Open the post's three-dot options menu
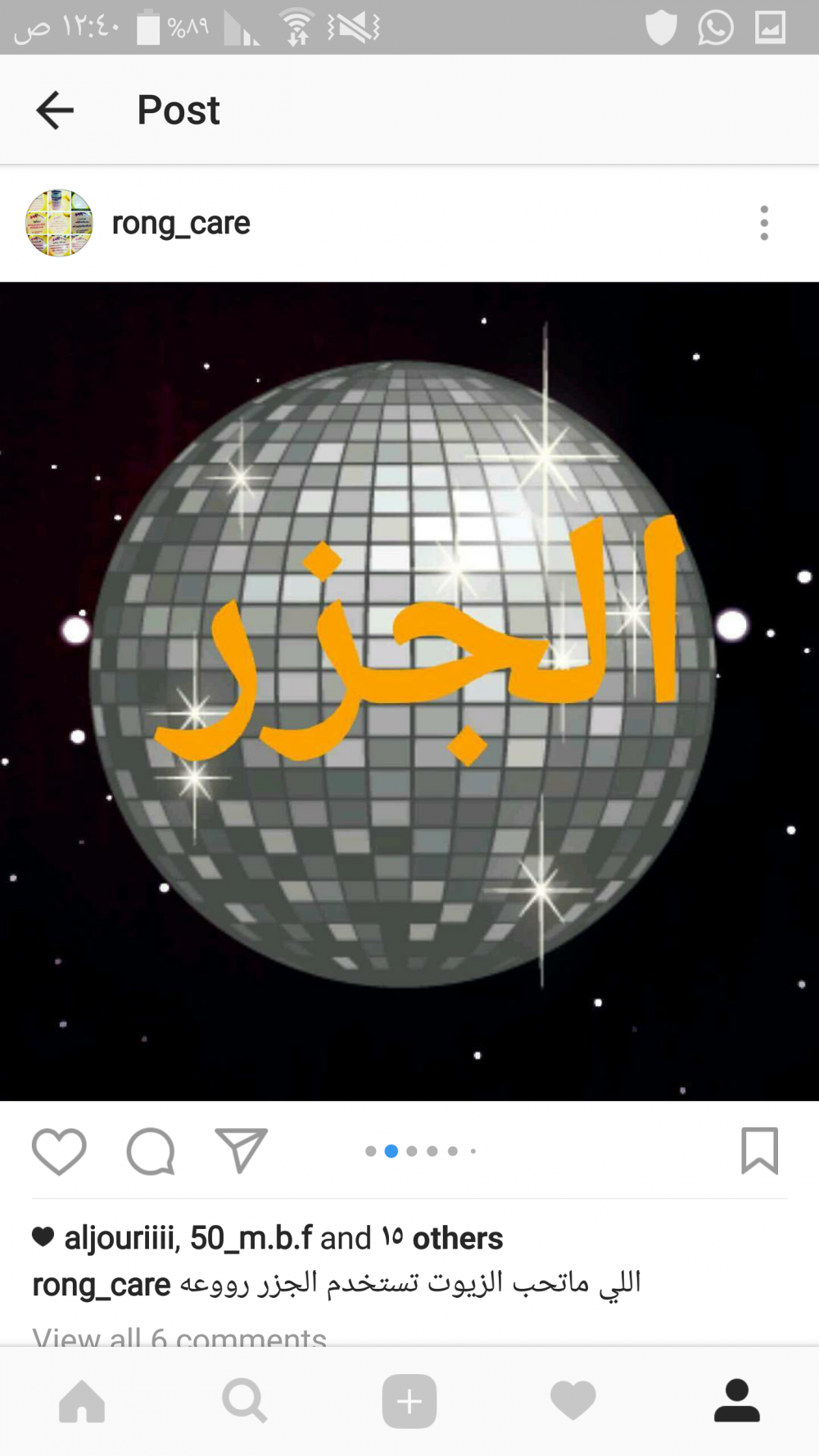Screen dimensions: 819x1456 tap(763, 223)
